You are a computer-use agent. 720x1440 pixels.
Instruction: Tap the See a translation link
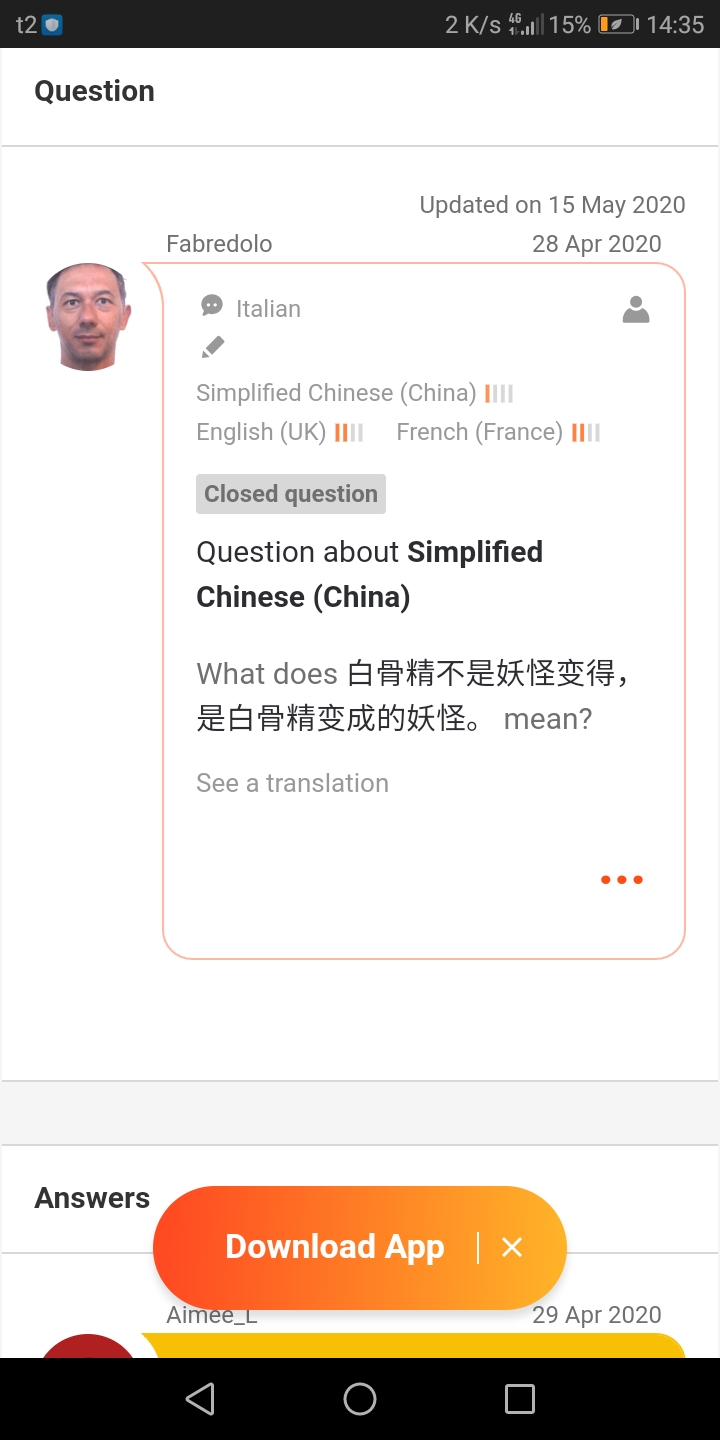click(x=292, y=783)
